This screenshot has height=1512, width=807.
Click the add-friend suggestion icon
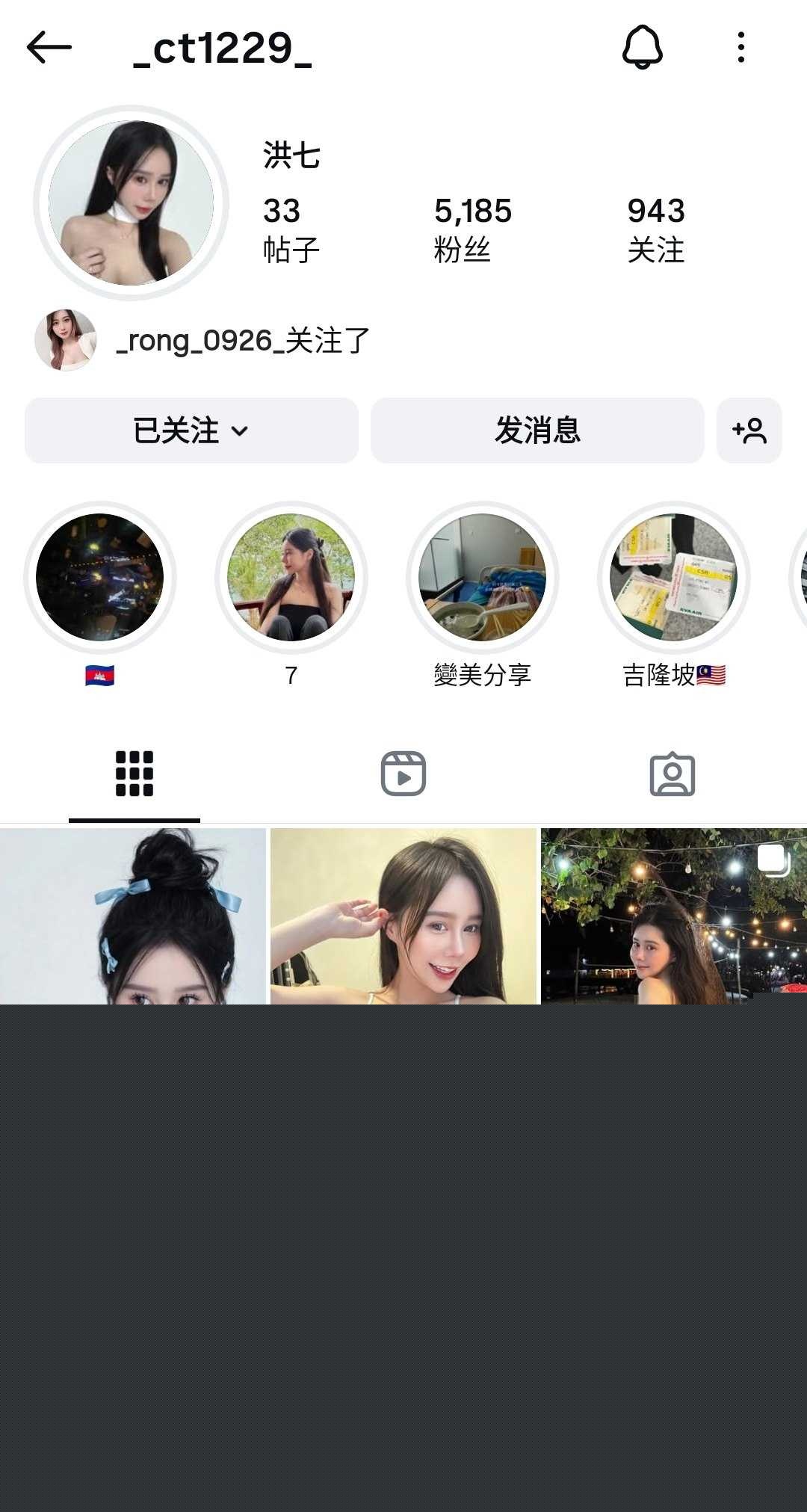[749, 431]
